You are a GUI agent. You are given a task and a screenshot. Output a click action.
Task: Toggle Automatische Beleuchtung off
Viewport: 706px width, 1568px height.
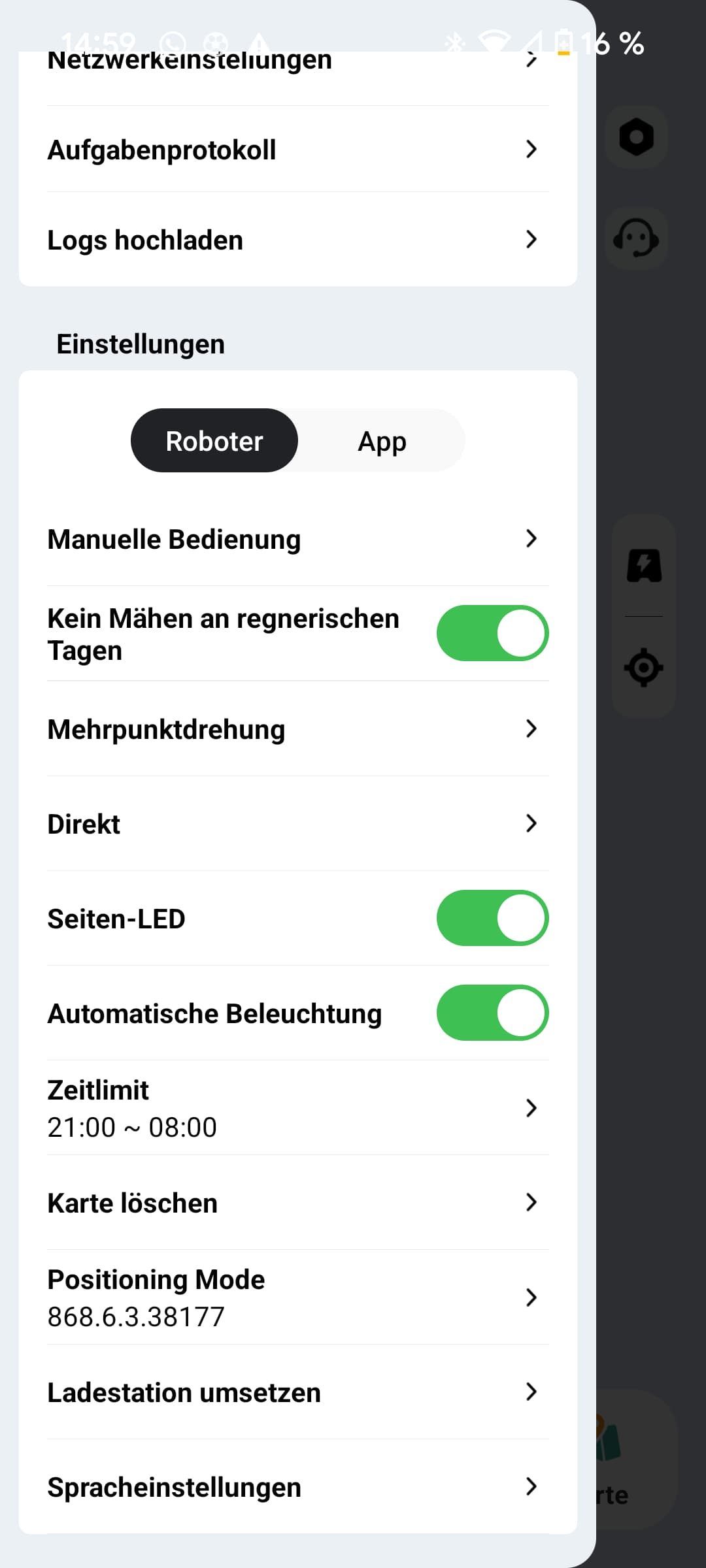pyautogui.click(x=492, y=1013)
